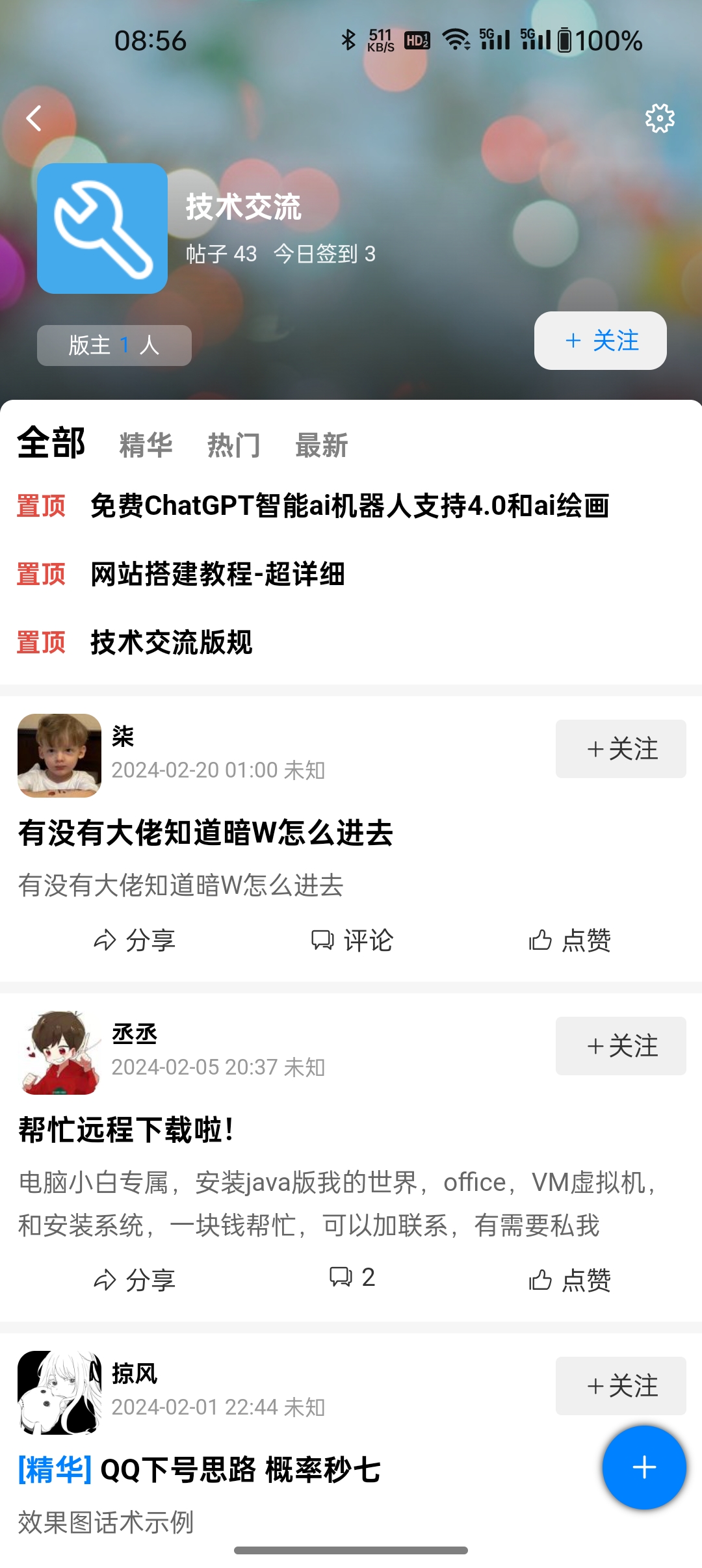This screenshot has width=702, height=1568.
Task: Open the post 帮忙远程下载啦!
Action: pos(127,1130)
